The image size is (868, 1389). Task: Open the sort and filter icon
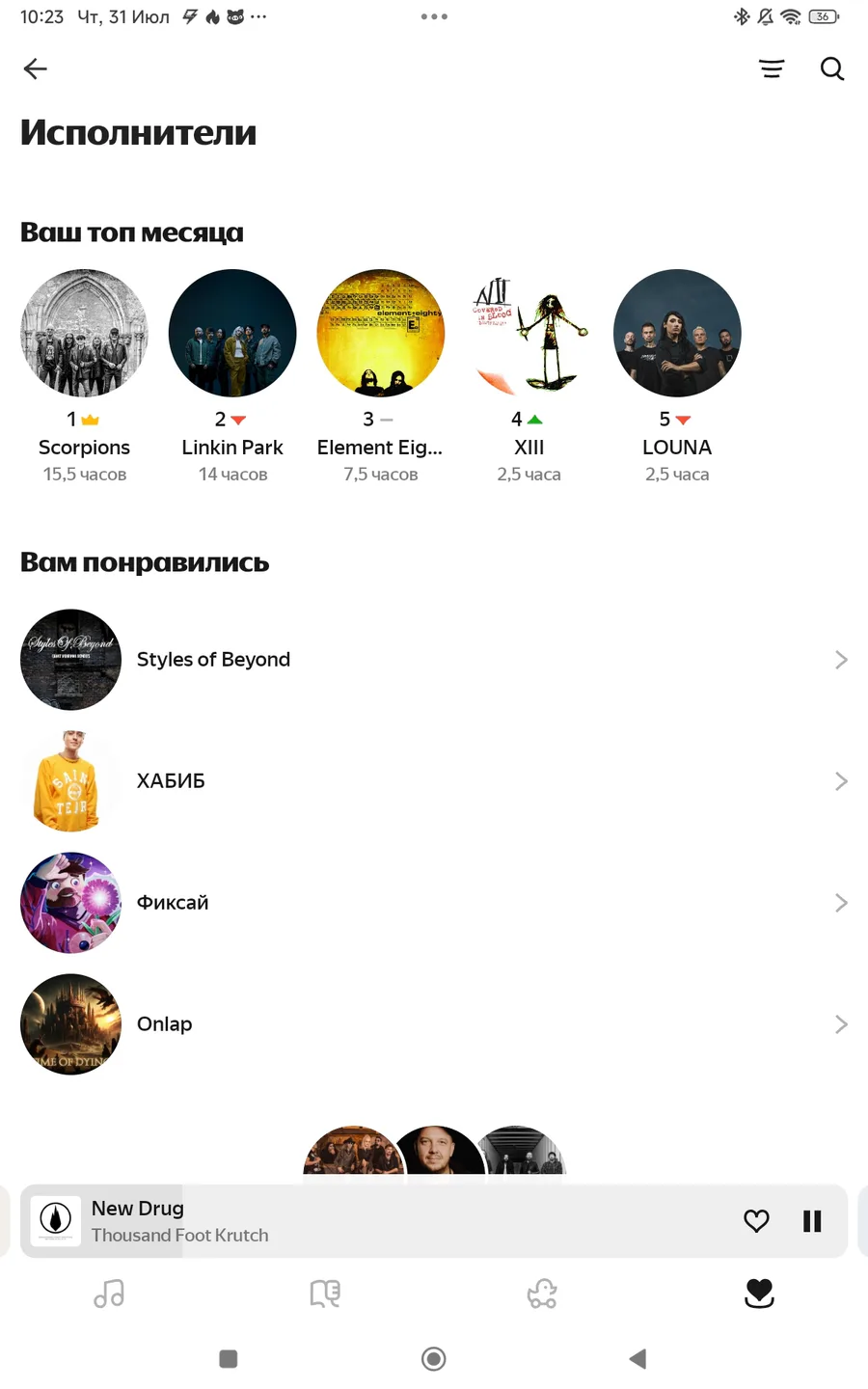772,68
